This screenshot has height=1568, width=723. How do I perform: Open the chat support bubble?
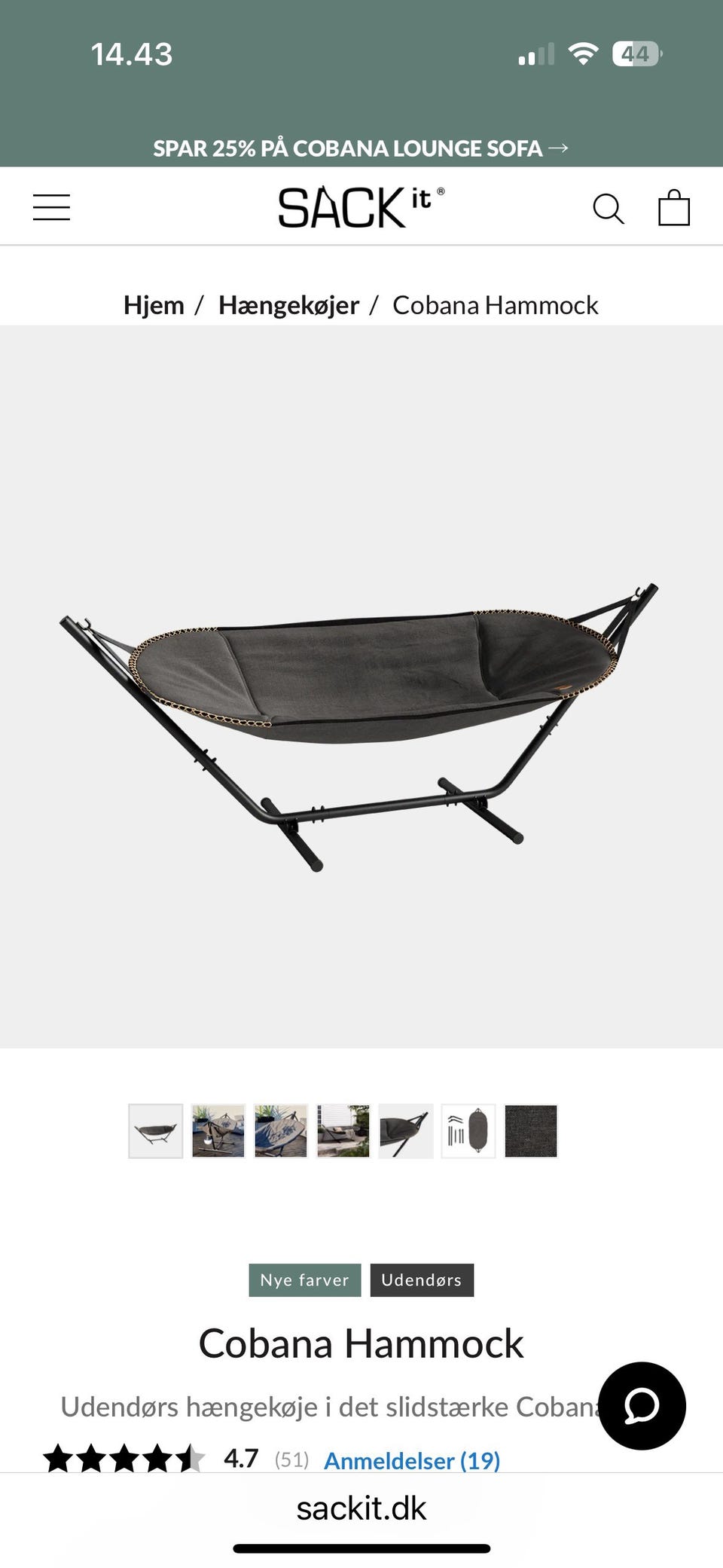pos(642,1405)
